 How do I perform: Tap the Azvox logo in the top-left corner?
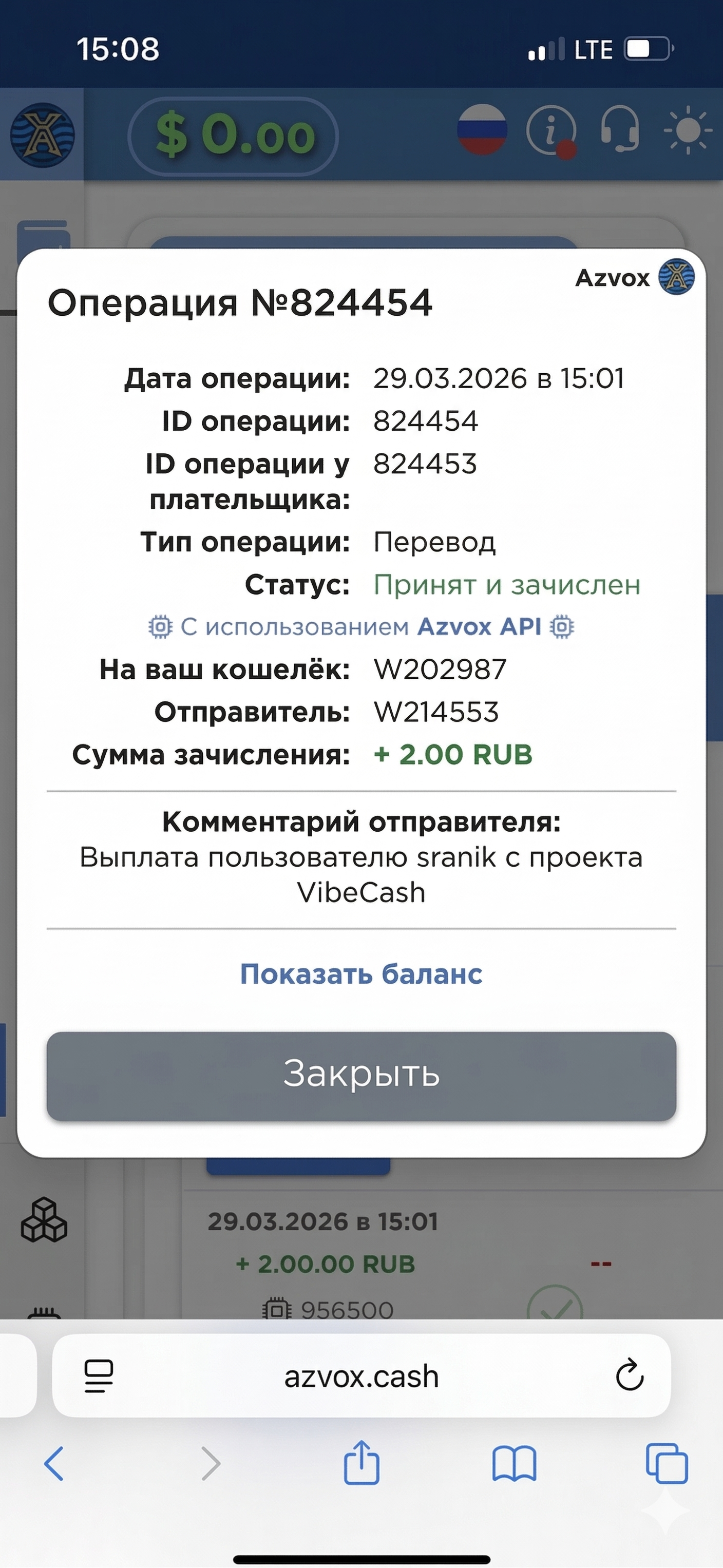42,135
